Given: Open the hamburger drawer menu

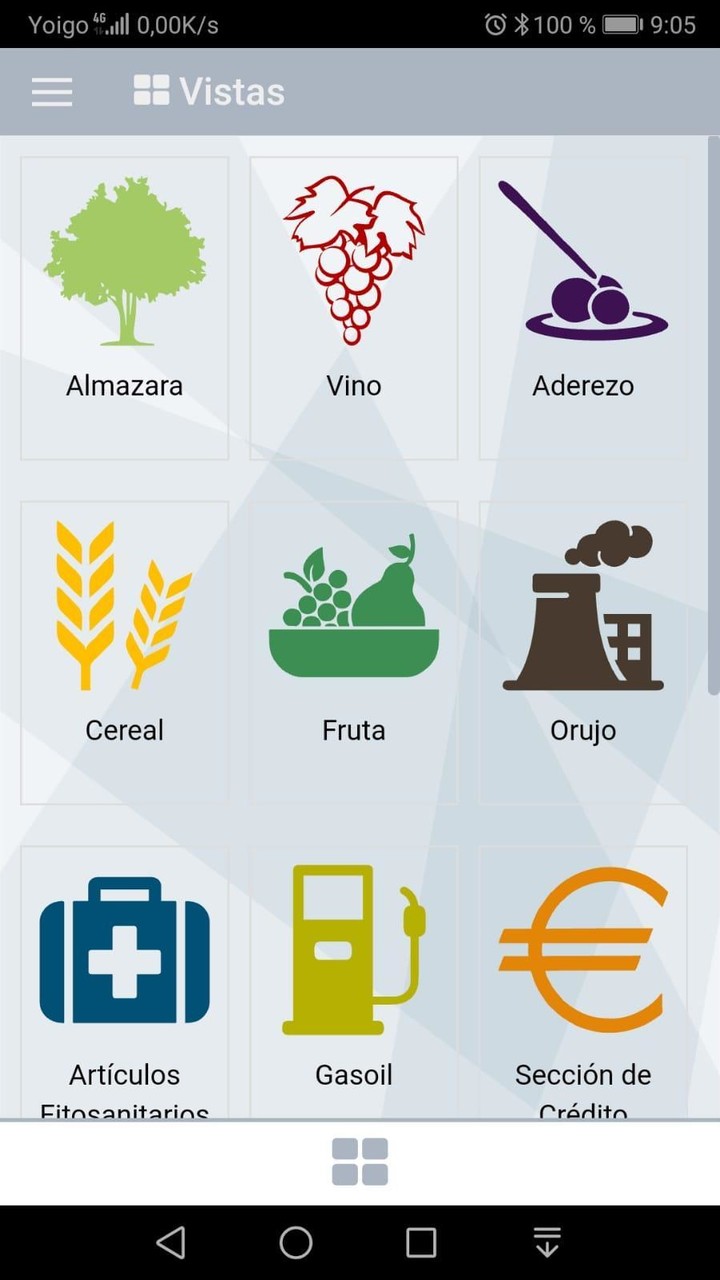Looking at the screenshot, I should point(52,92).
